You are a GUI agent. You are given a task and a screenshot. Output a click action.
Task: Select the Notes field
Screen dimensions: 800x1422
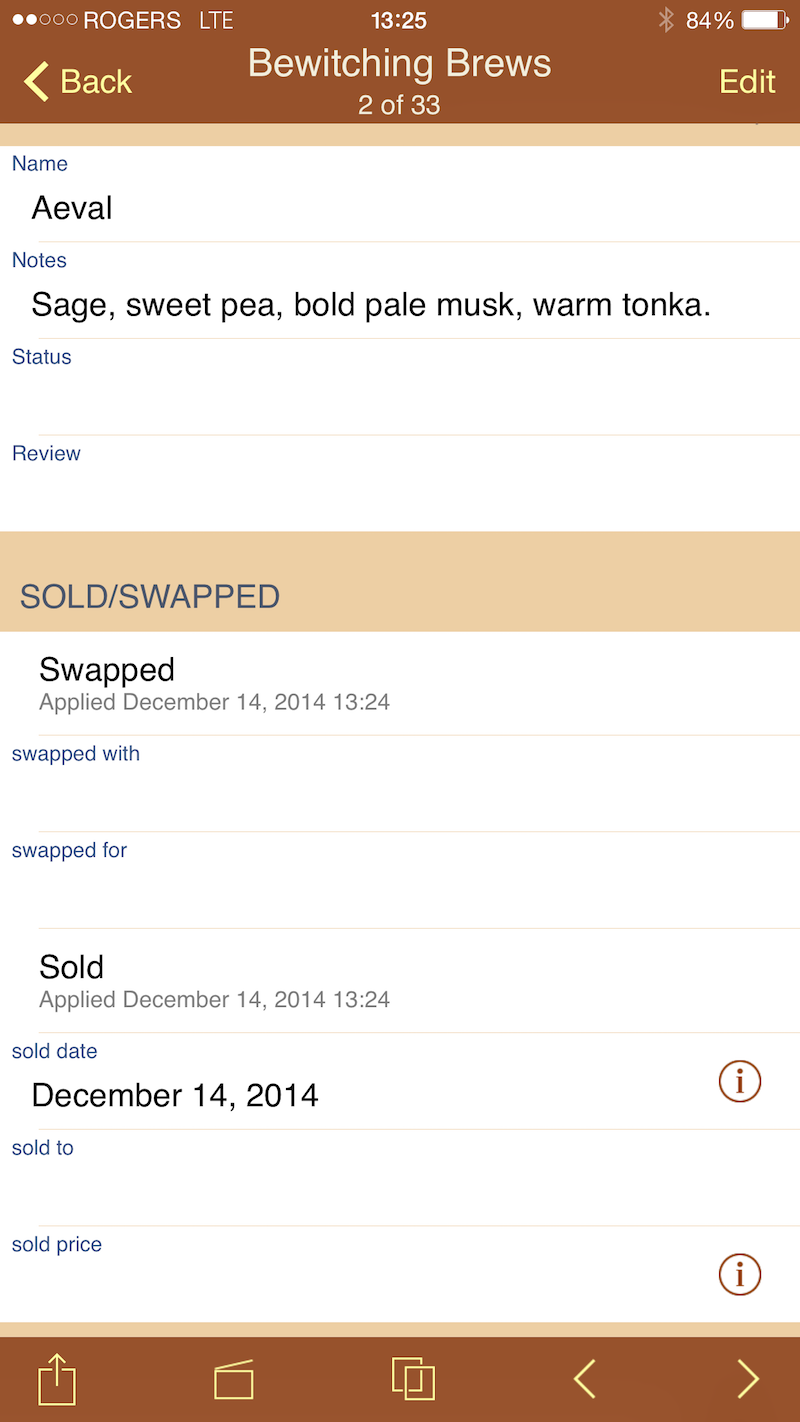pyautogui.click(x=400, y=291)
